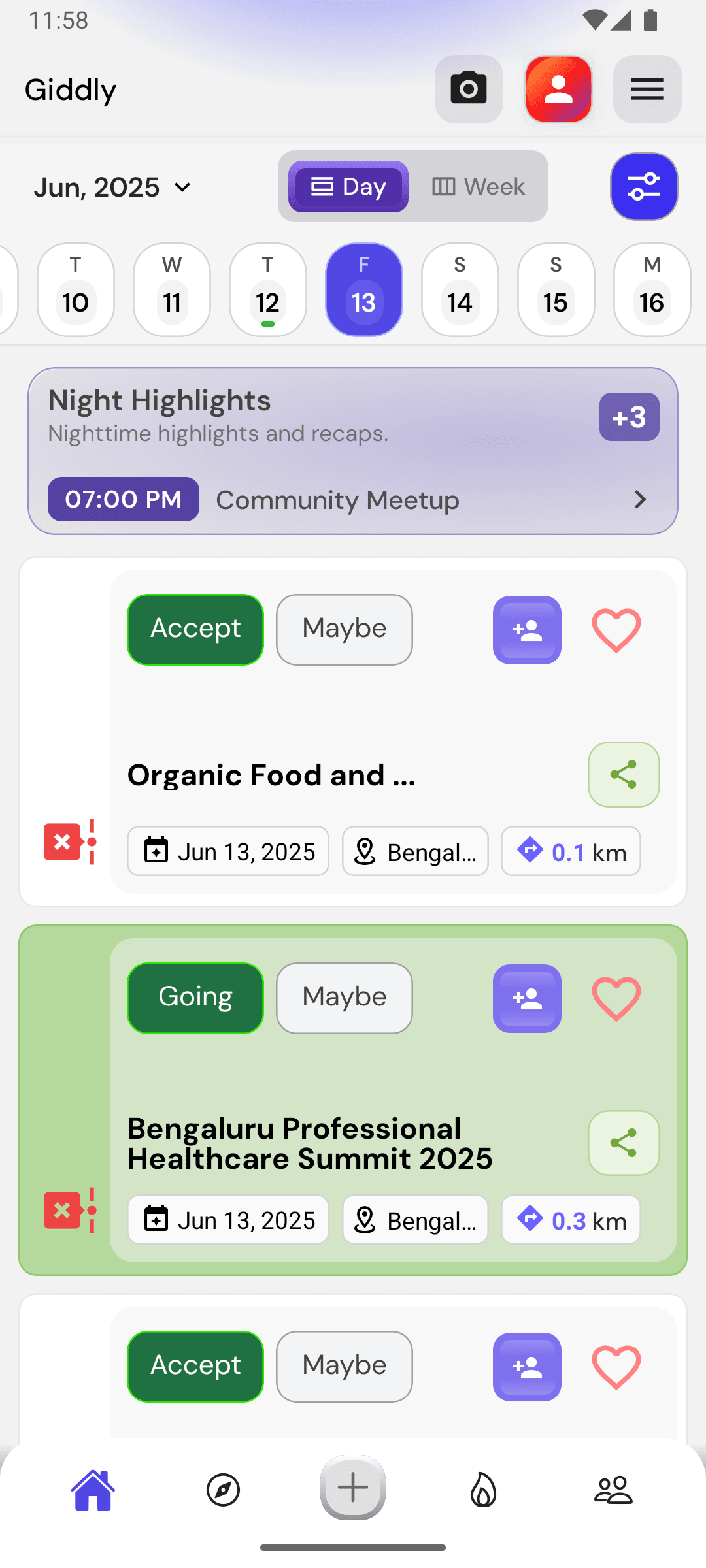Set Maybe for the Organic Food event
Viewport: 706px width, 1568px height.
[344, 629]
